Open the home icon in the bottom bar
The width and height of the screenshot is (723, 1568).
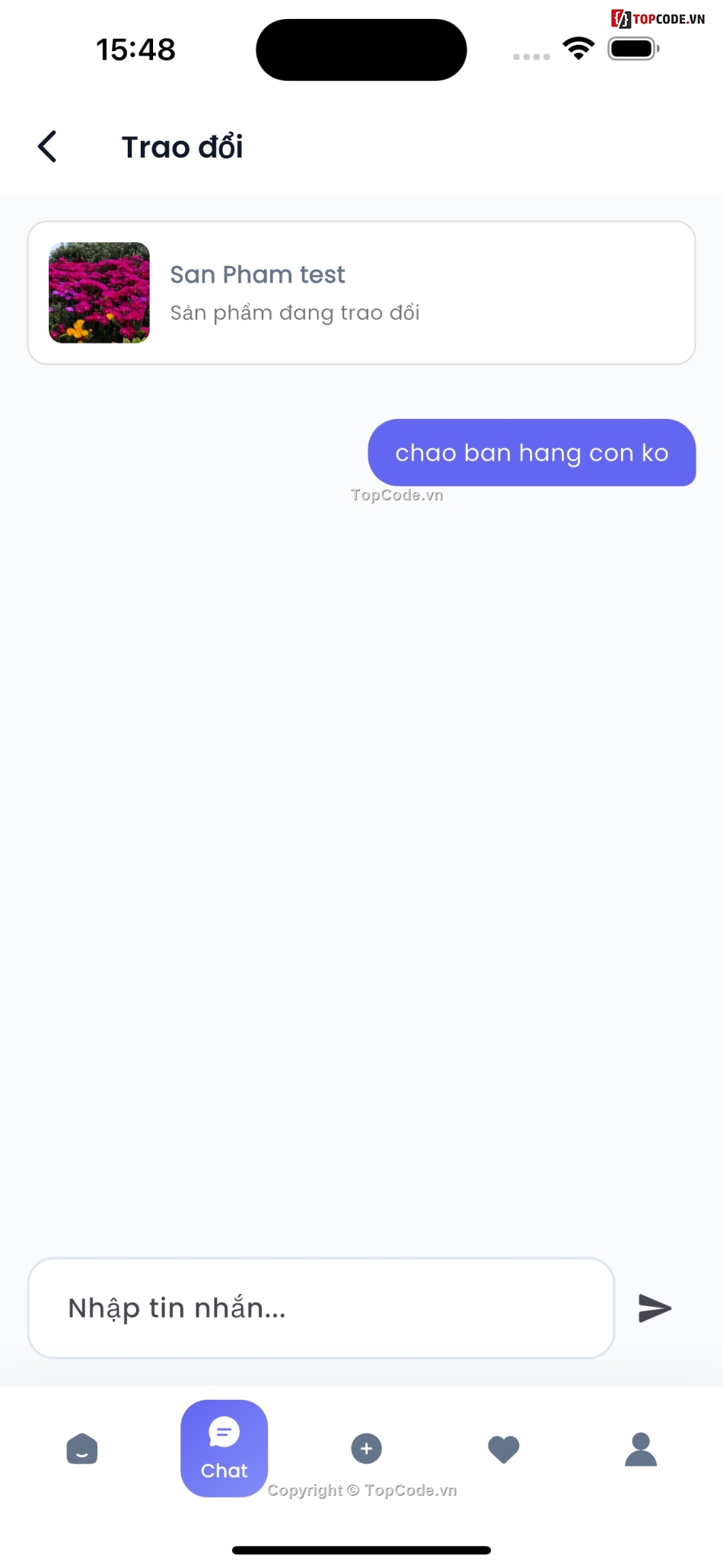(x=82, y=1448)
